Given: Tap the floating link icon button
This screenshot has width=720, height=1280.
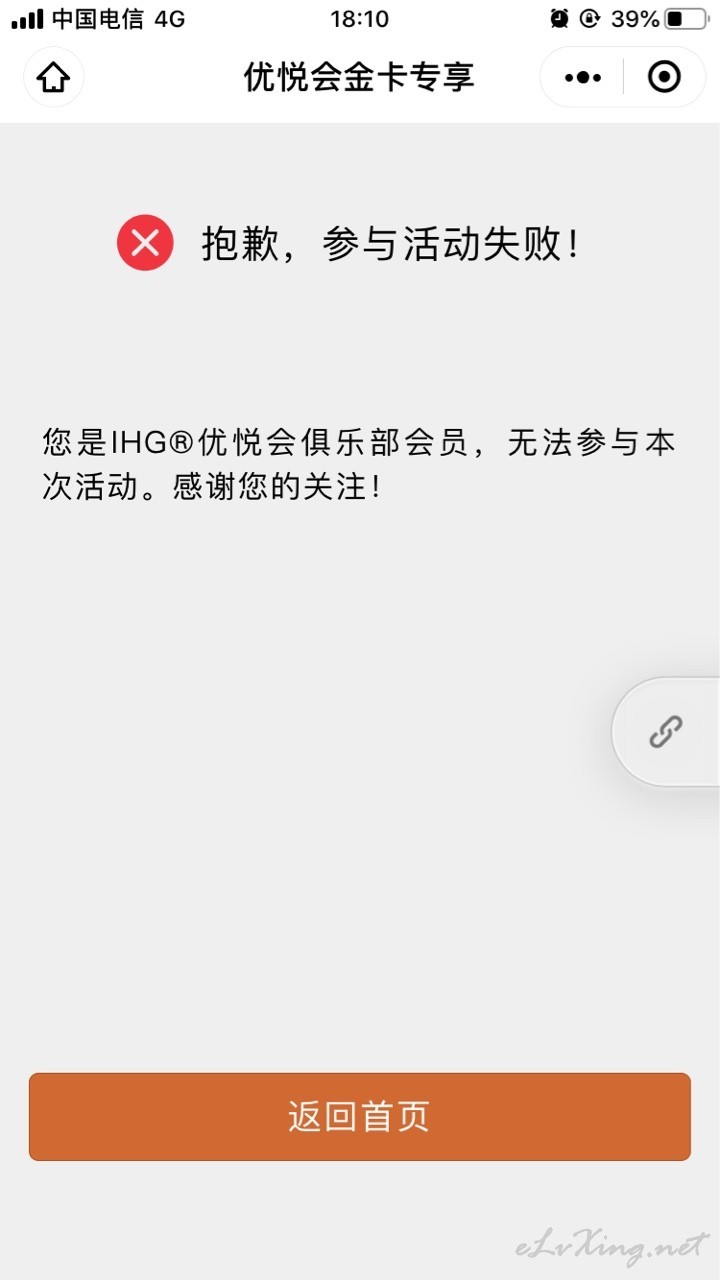Looking at the screenshot, I should click(x=666, y=732).
